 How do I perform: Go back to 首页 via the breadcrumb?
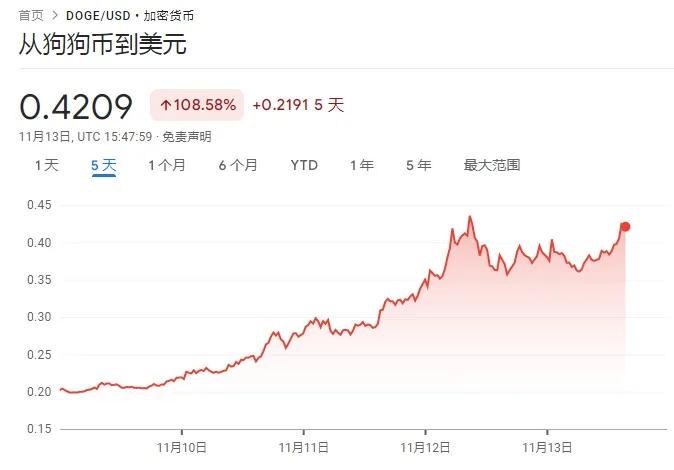[31, 16]
